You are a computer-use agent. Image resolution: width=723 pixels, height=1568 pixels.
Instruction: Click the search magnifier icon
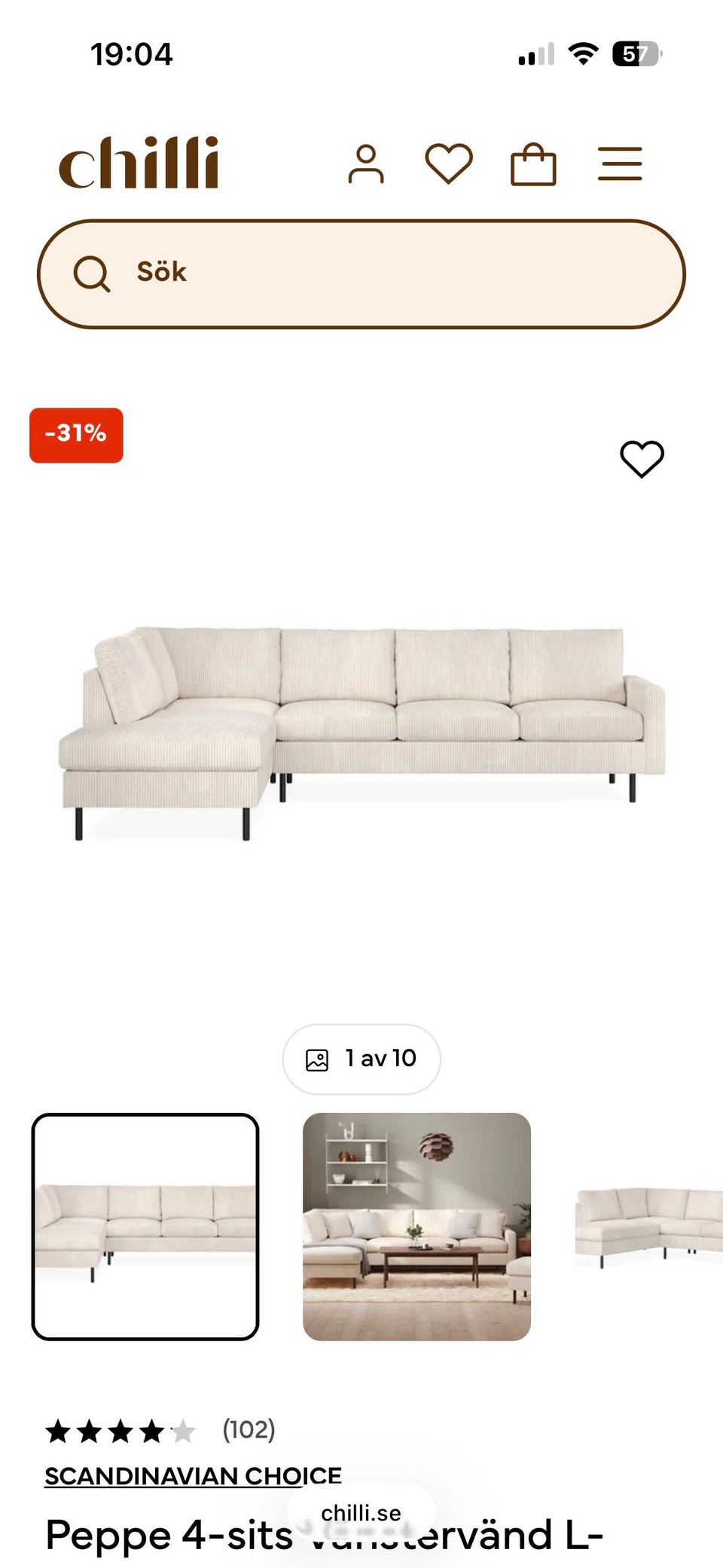[x=93, y=273]
